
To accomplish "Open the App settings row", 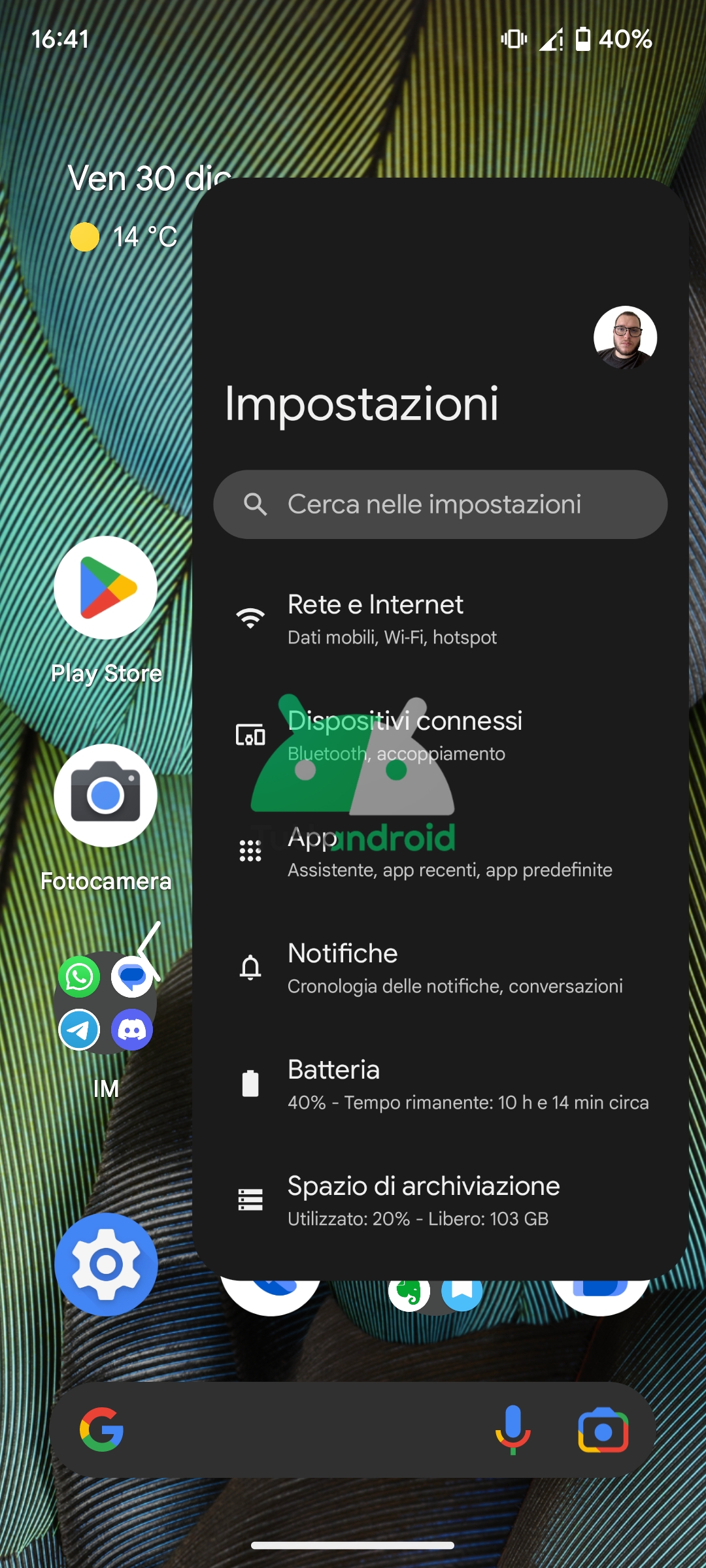I will pyautogui.click(x=440, y=851).
